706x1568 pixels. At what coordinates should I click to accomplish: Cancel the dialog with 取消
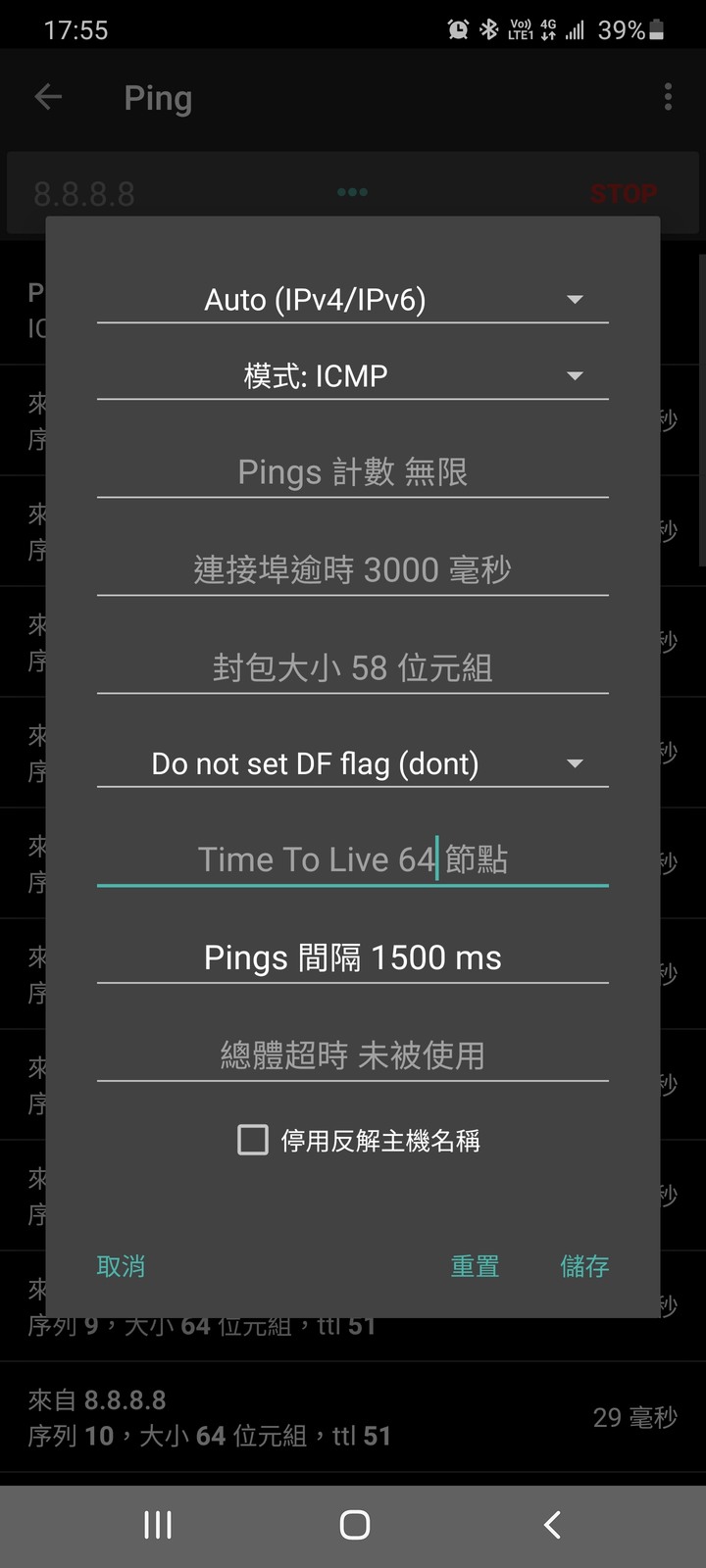point(121,1266)
